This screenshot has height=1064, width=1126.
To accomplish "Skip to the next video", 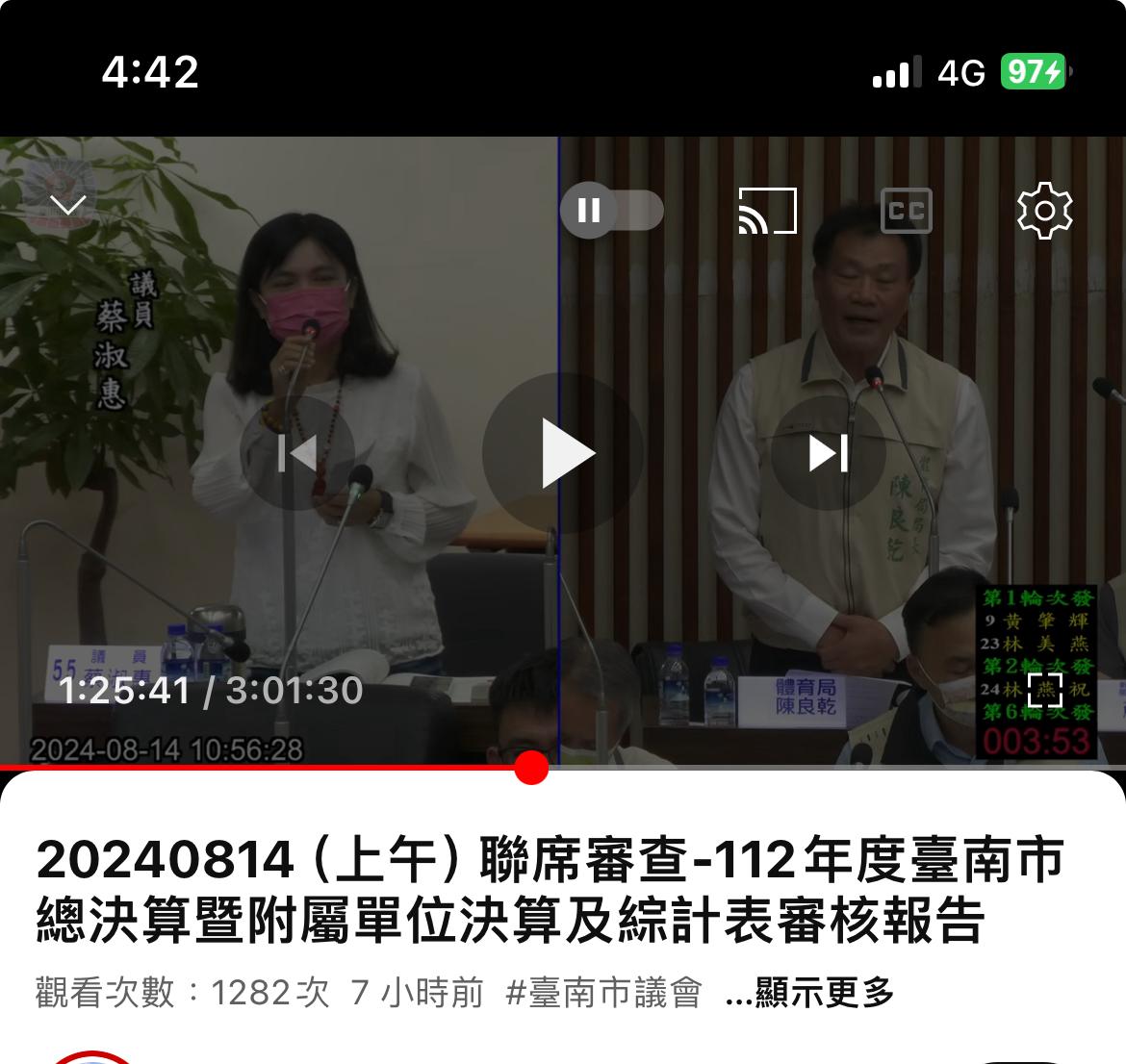I will [828, 453].
